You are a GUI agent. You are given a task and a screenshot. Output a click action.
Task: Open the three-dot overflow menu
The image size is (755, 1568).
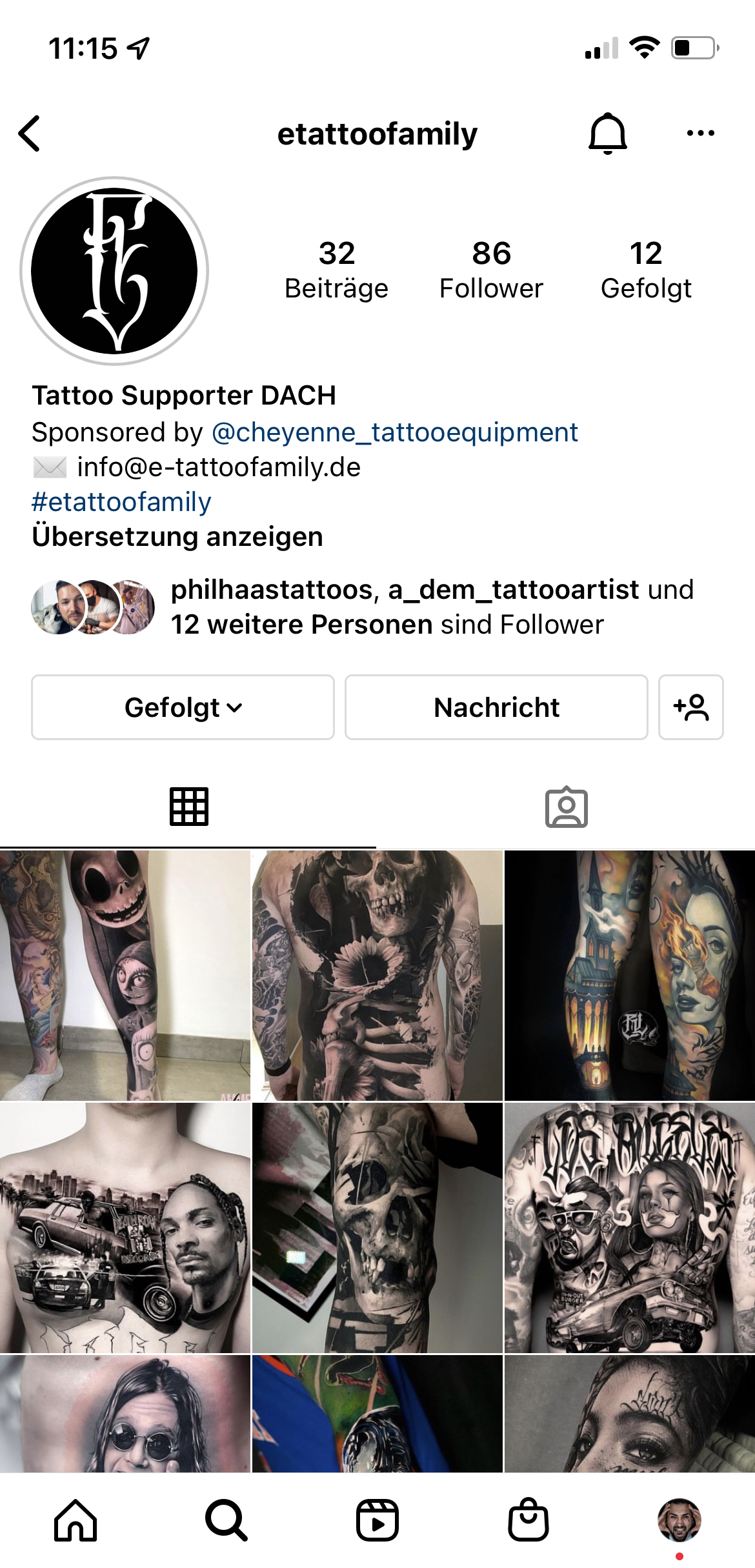click(x=700, y=134)
